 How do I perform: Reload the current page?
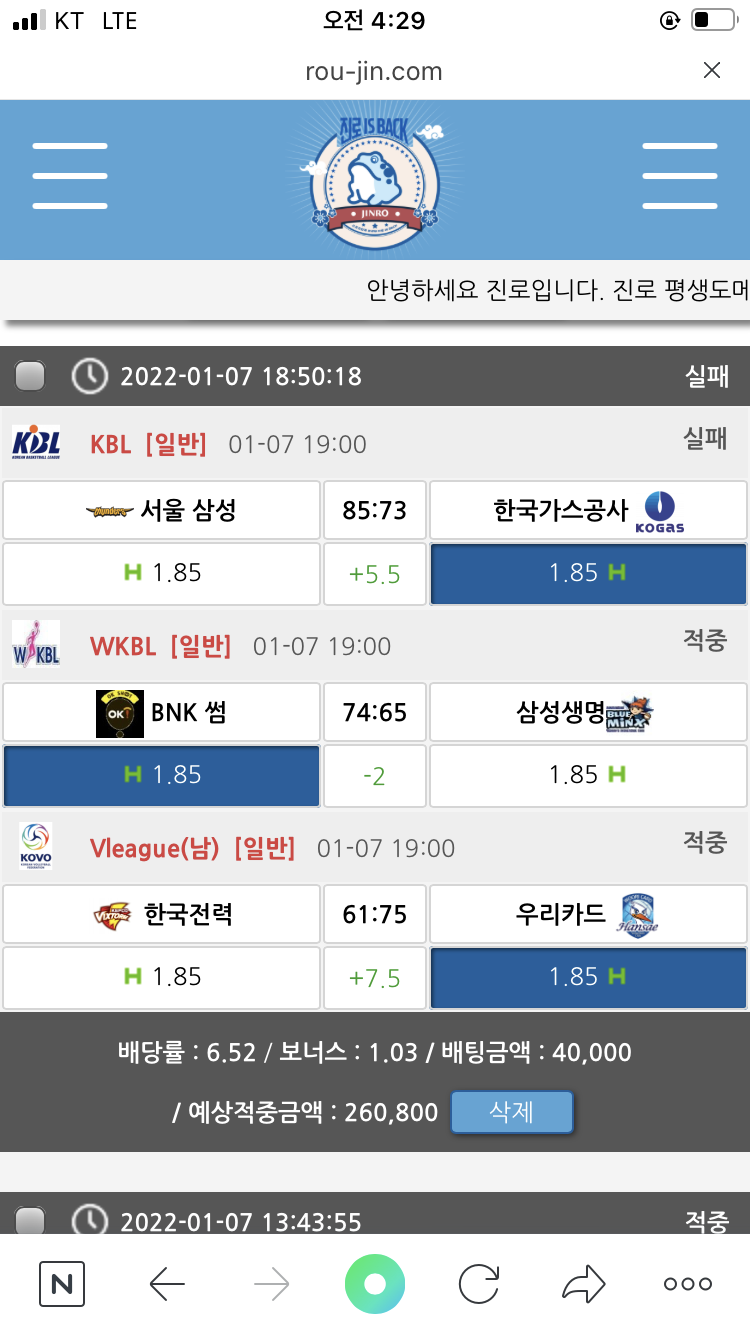click(x=478, y=1284)
